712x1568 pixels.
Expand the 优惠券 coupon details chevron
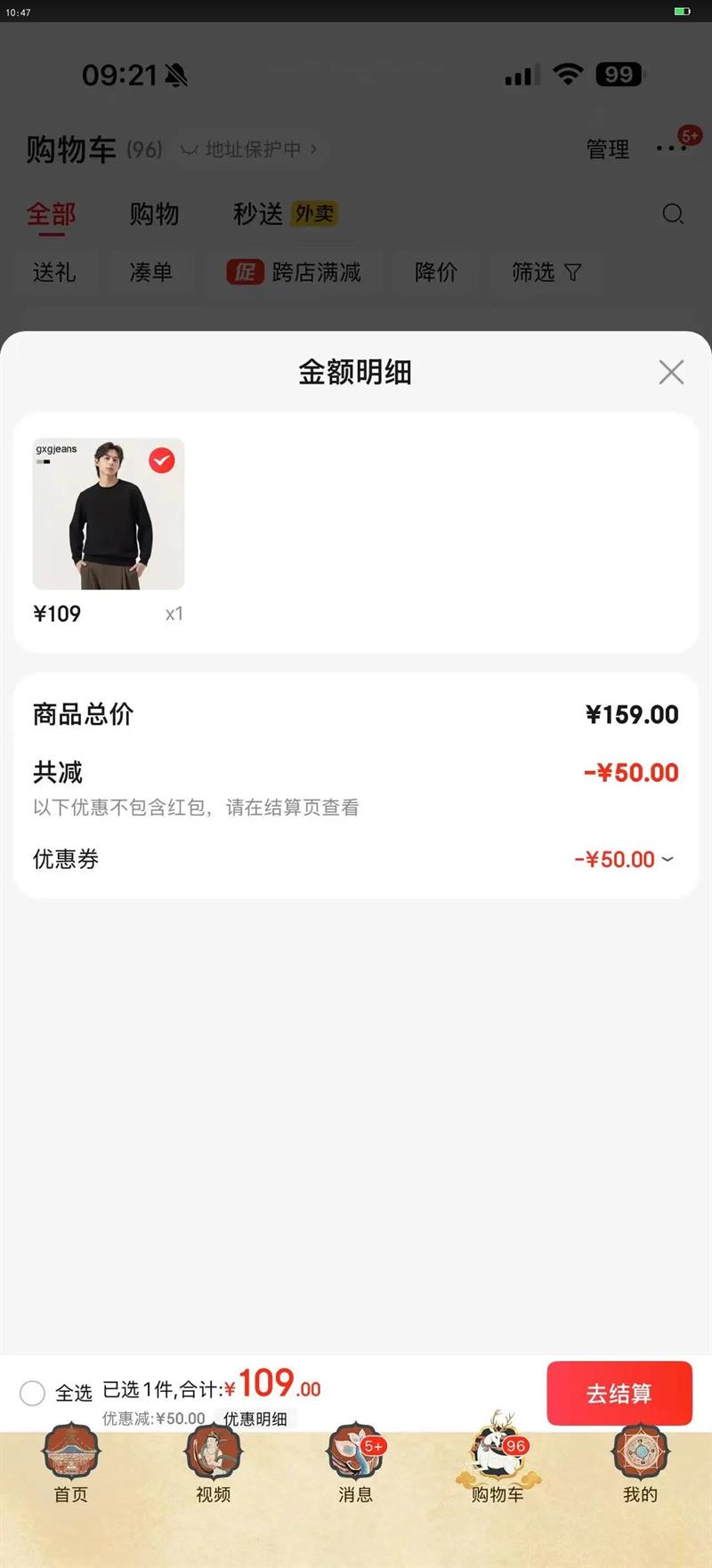667,860
